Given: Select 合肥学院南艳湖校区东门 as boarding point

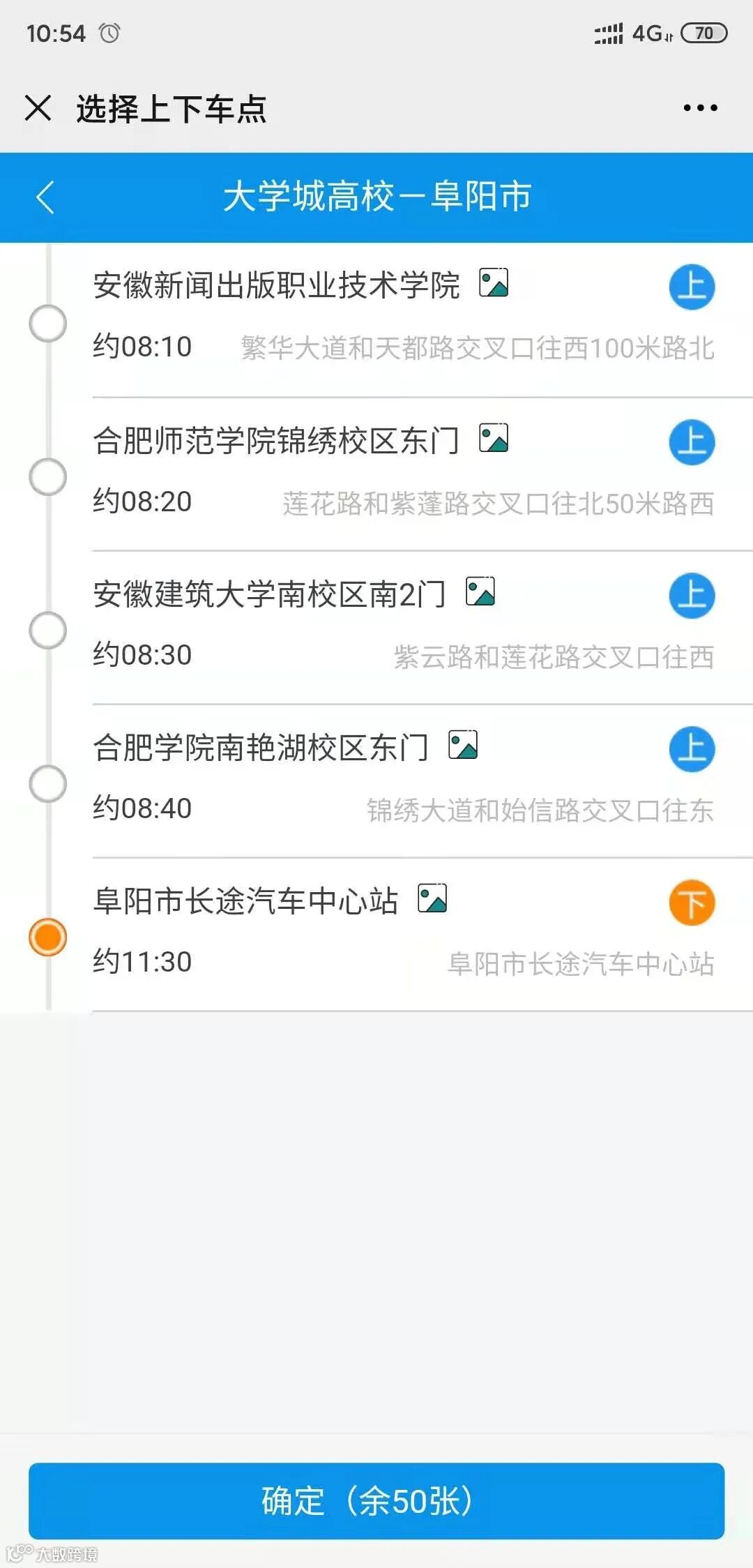Looking at the screenshot, I should click(x=692, y=748).
